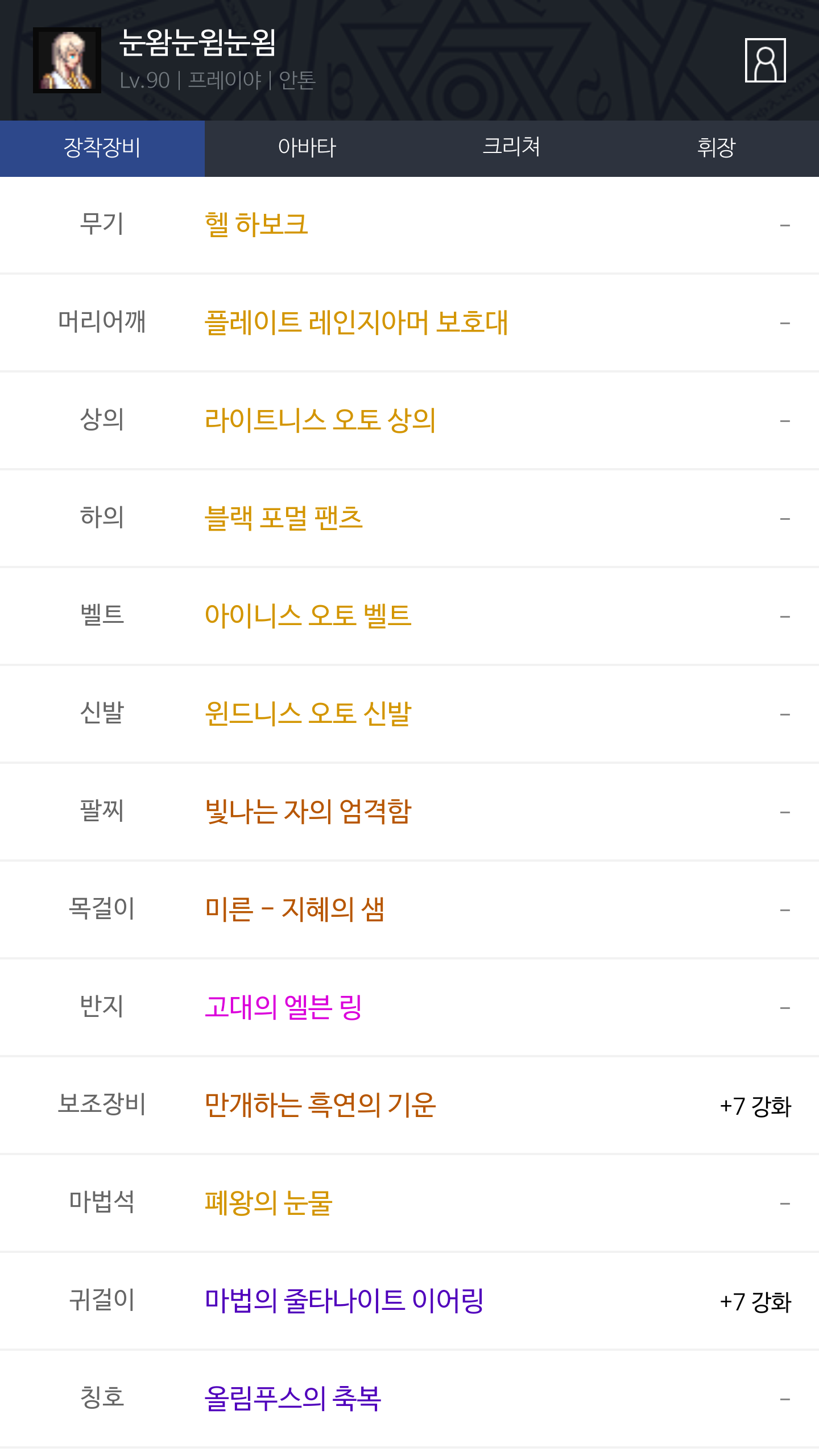Select the 장착장비 tab

click(x=102, y=148)
